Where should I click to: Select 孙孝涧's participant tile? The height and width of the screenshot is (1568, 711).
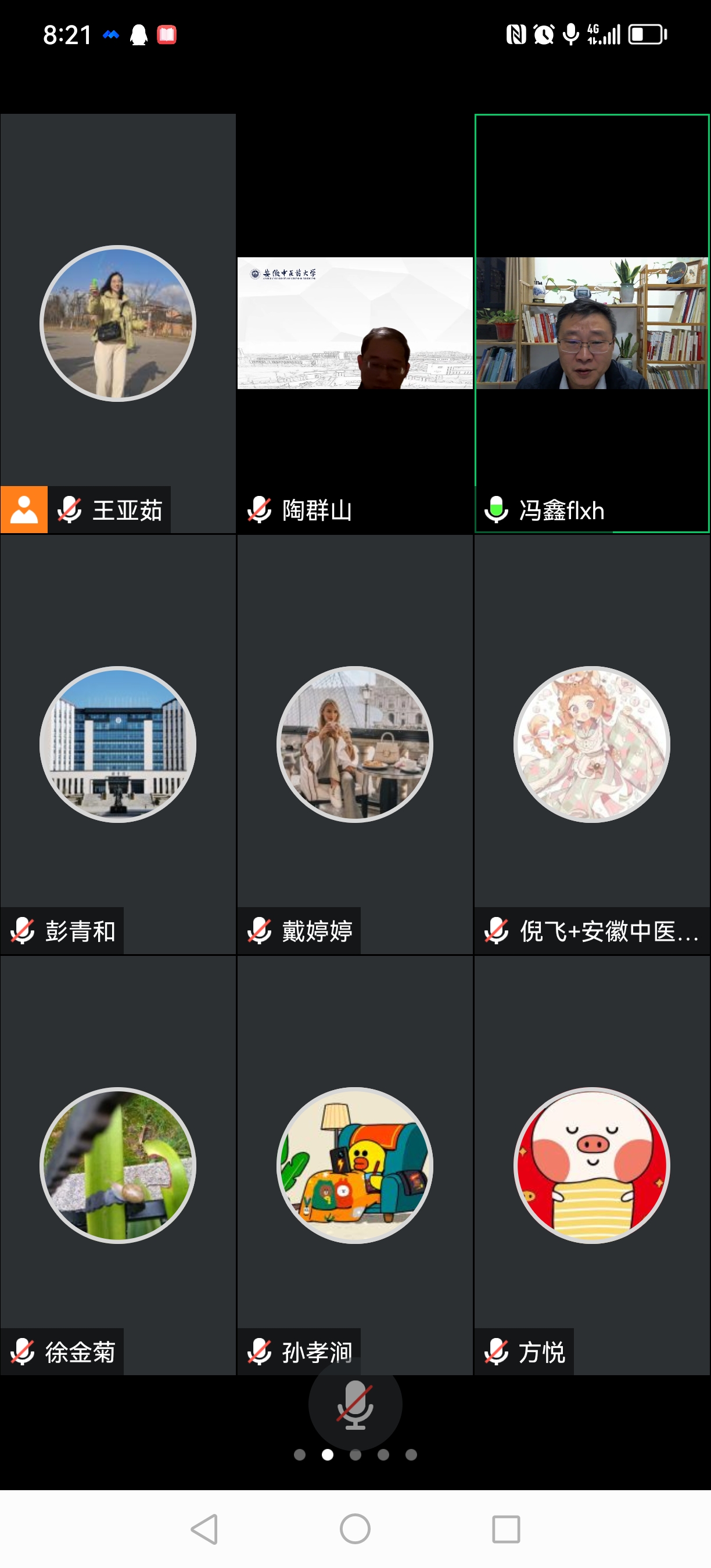[x=355, y=1165]
